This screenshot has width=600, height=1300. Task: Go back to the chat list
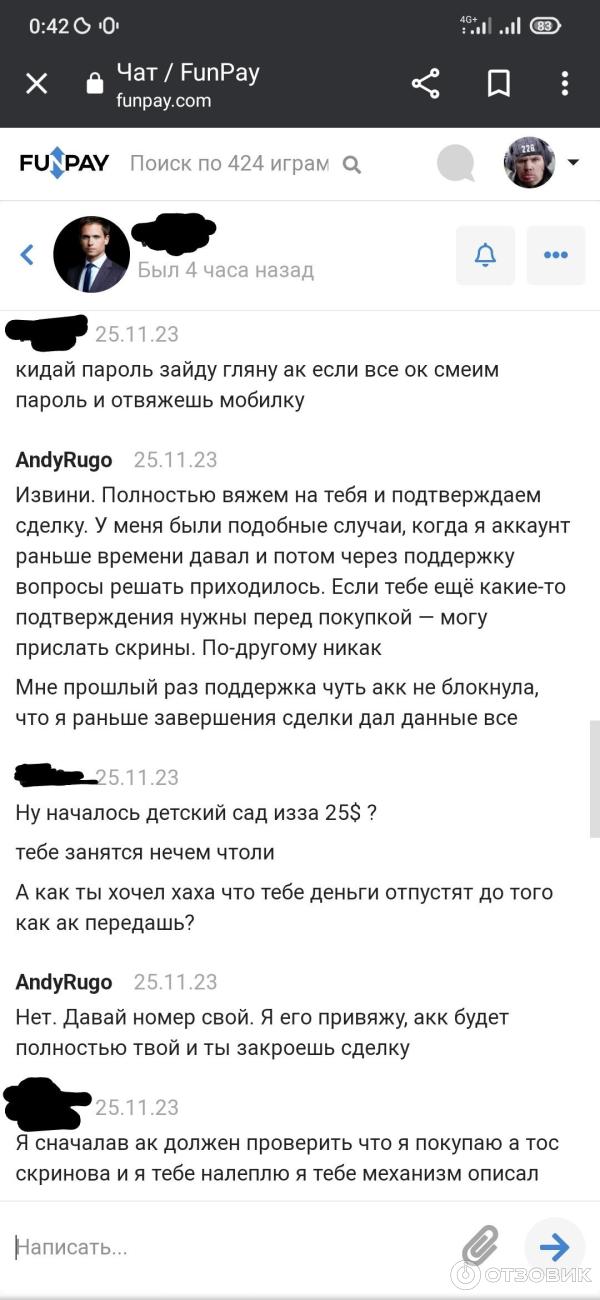click(x=28, y=255)
